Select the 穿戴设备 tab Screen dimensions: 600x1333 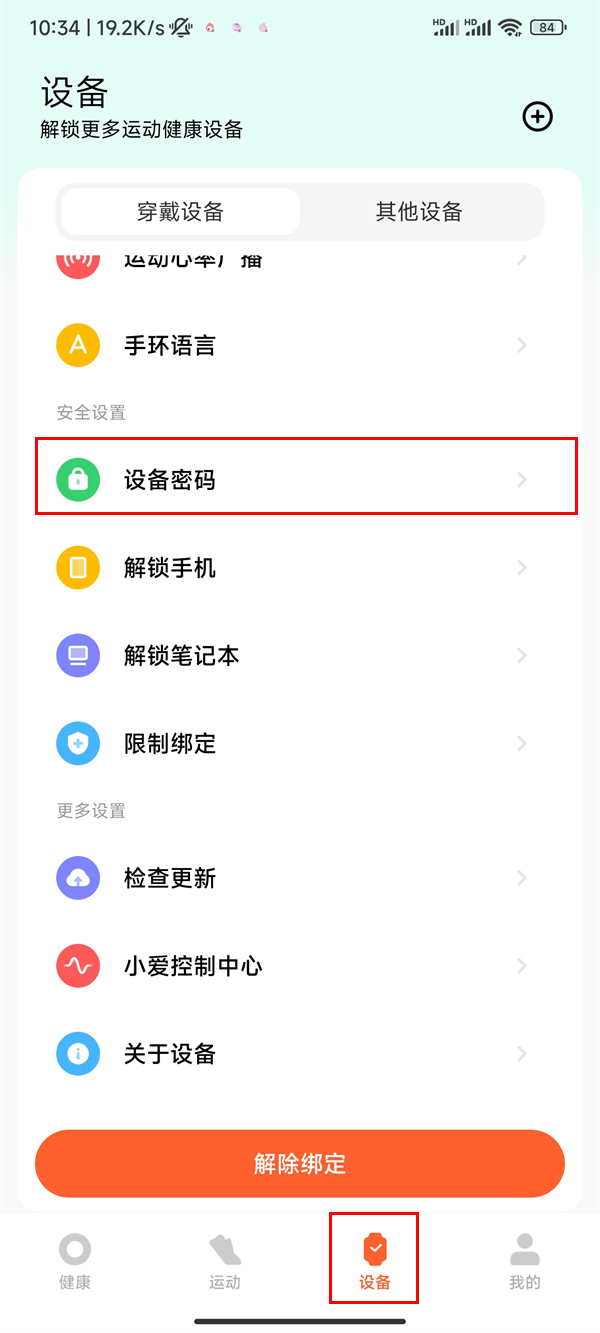[x=180, y=212]
